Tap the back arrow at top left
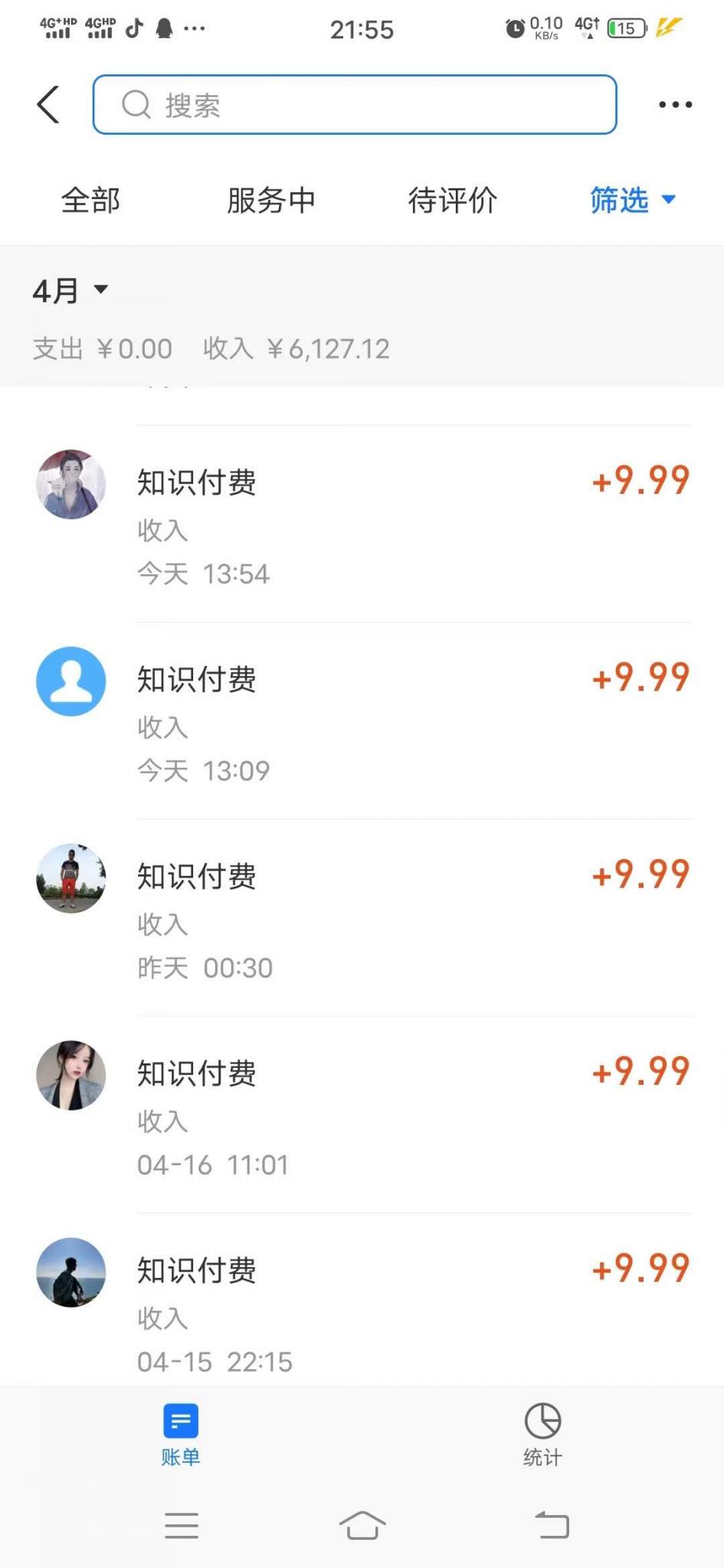Viewport: 724px width, 1568px height. pyautogui.click(x=48, y=104)
